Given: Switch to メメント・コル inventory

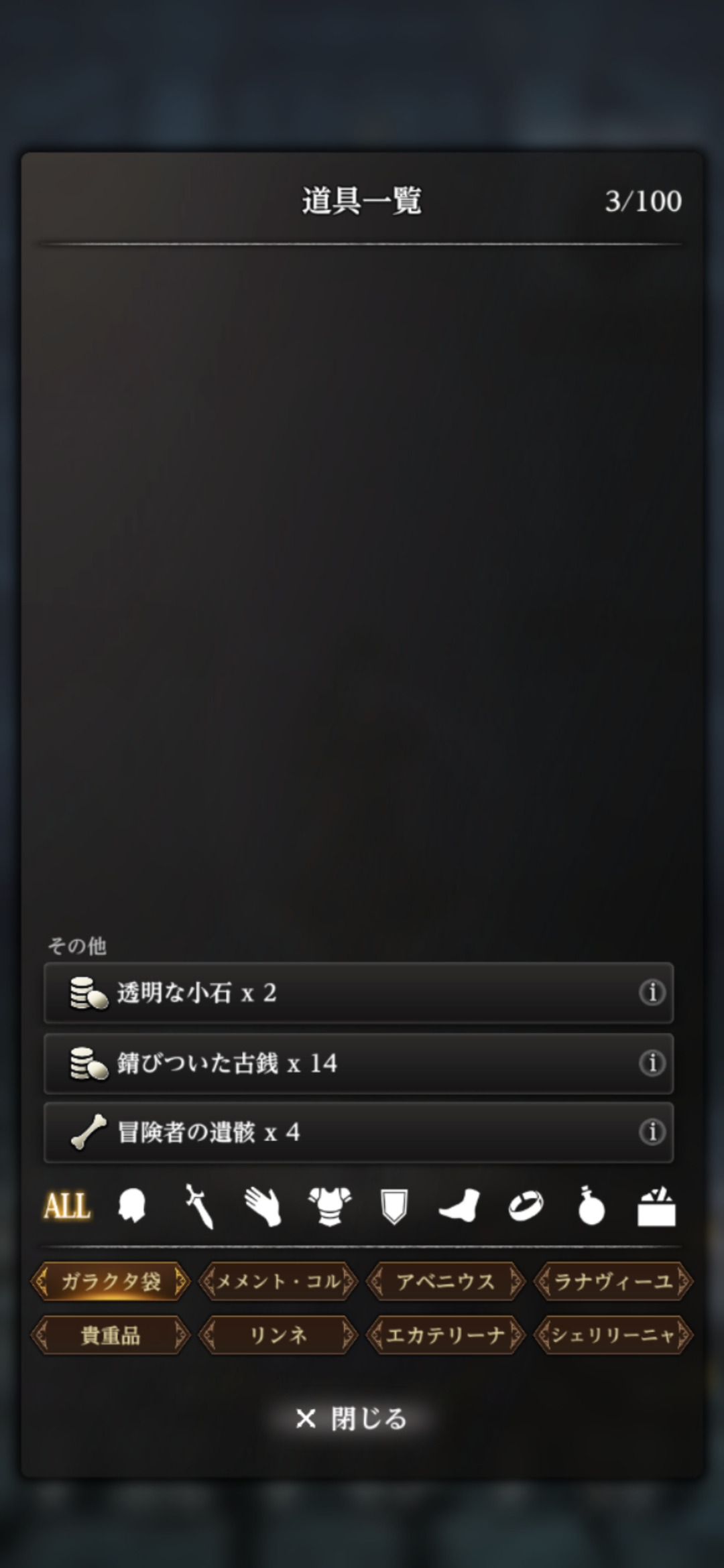Looking at the screenshot, I should (278, 1281).
